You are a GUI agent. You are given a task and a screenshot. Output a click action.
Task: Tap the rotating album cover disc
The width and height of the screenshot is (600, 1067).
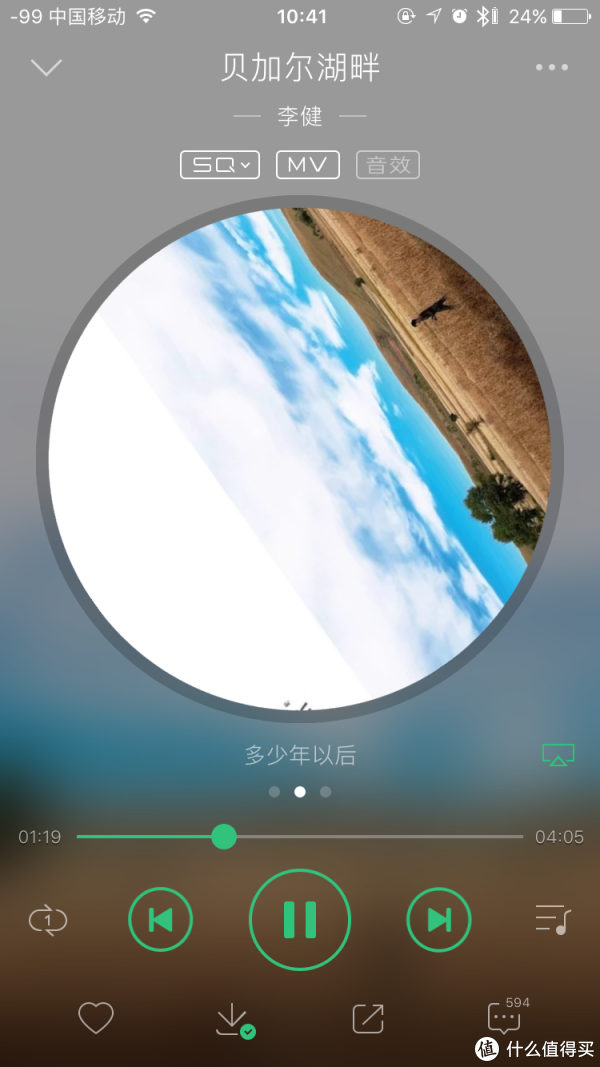[300, 458]
